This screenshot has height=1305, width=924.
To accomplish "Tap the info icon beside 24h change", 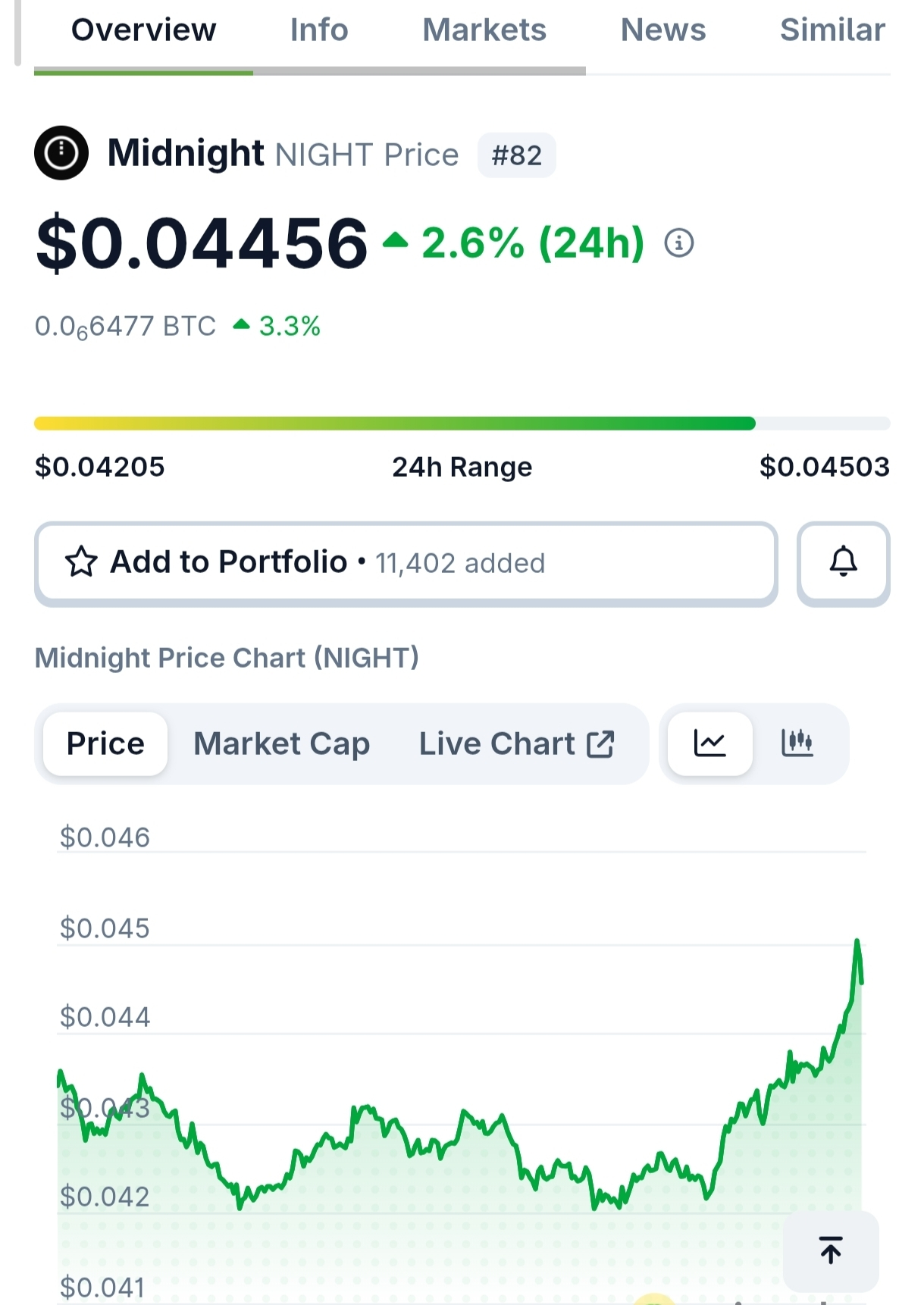I will (679, 243).
